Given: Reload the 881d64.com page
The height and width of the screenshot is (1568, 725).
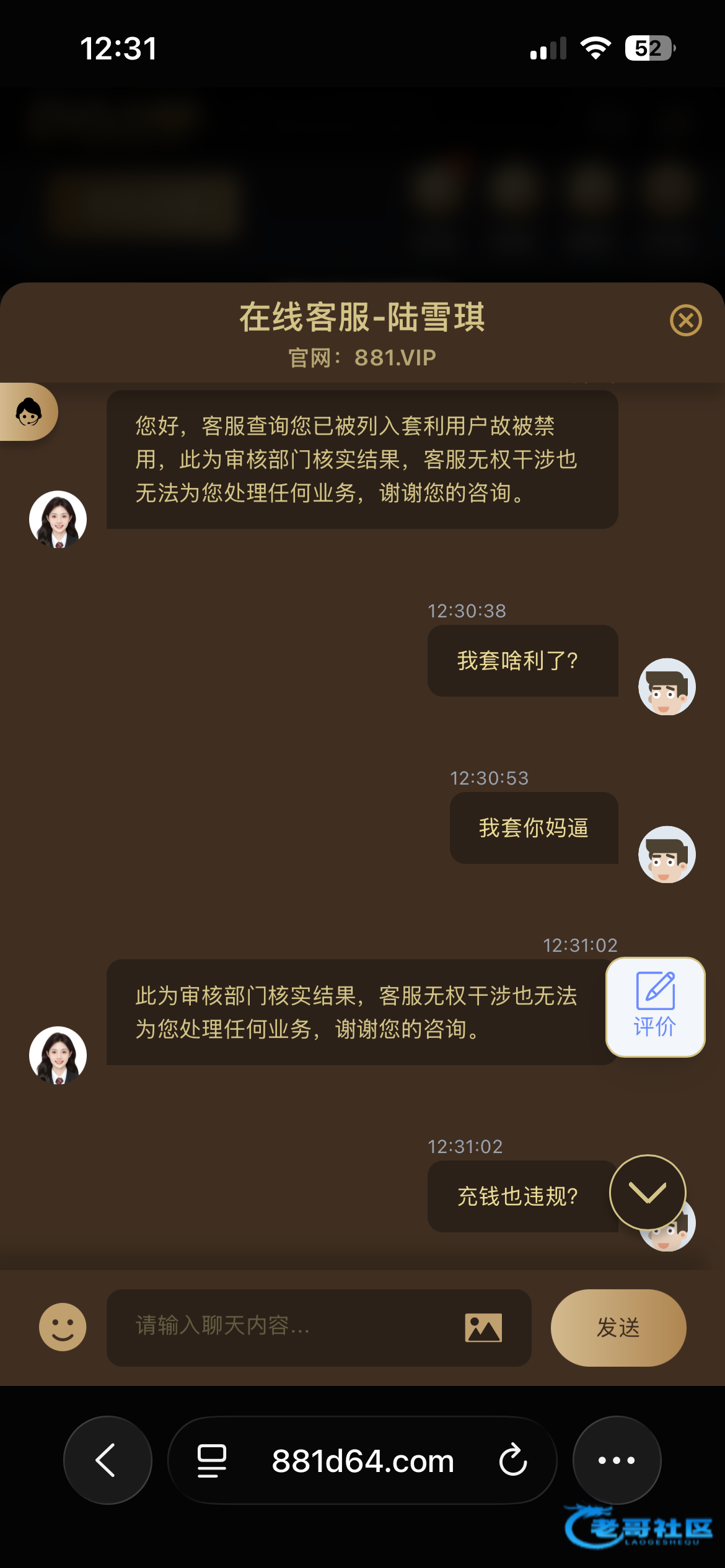Looking at the screenshot, I should (x=513, y=1460).
